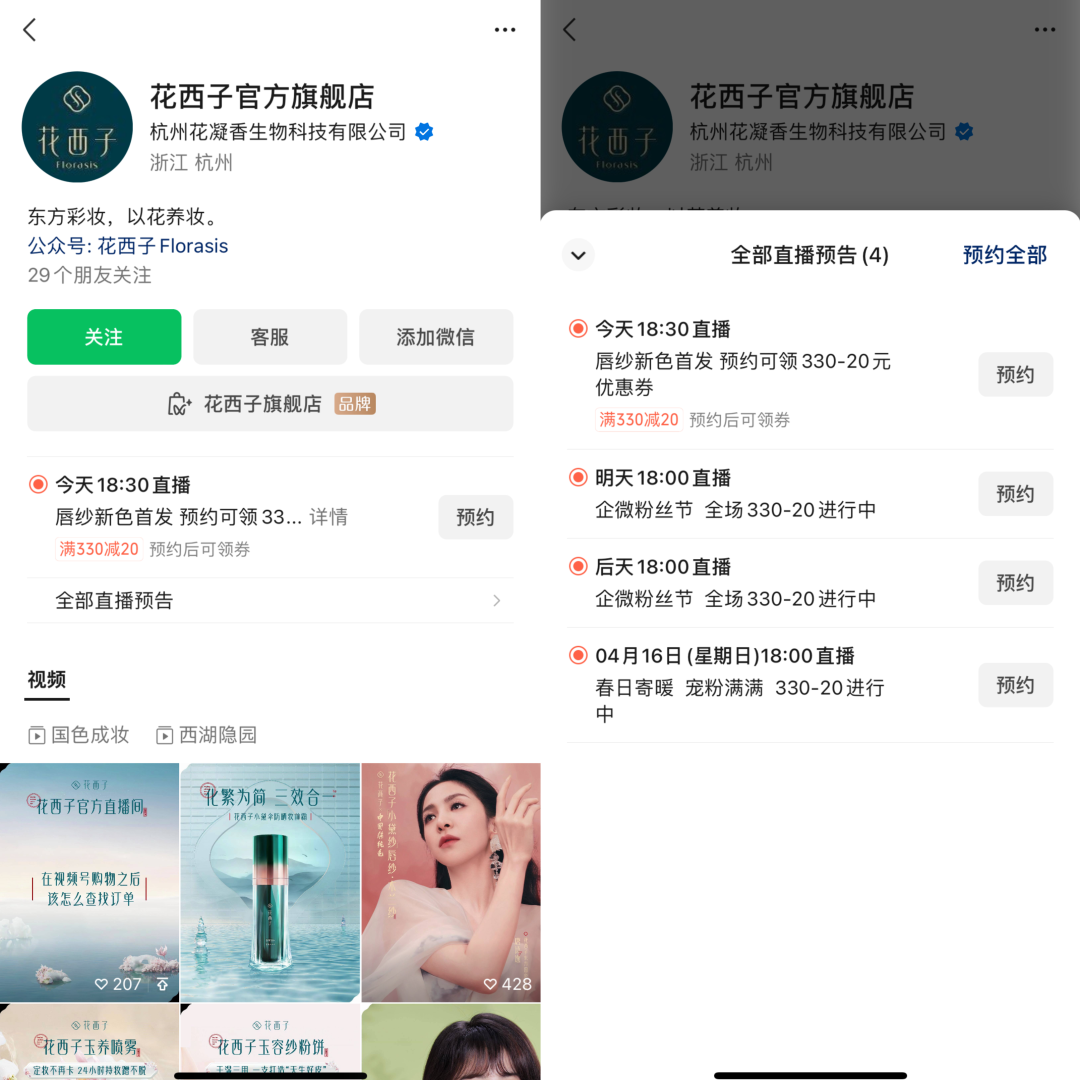Follow 花西子官方旗舰店 with the 关注 button
The width and height of the screenshot is (1080, 1080).
[104, 337]
